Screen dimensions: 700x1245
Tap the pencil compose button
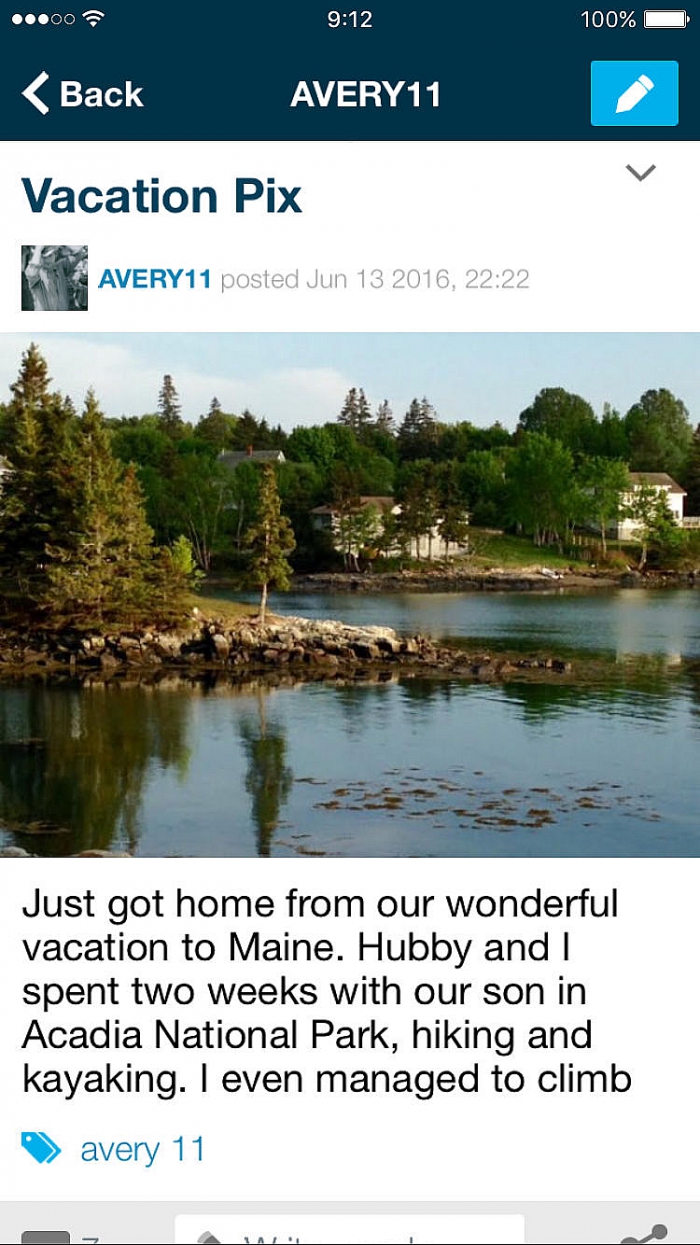[x=634, y=94]
